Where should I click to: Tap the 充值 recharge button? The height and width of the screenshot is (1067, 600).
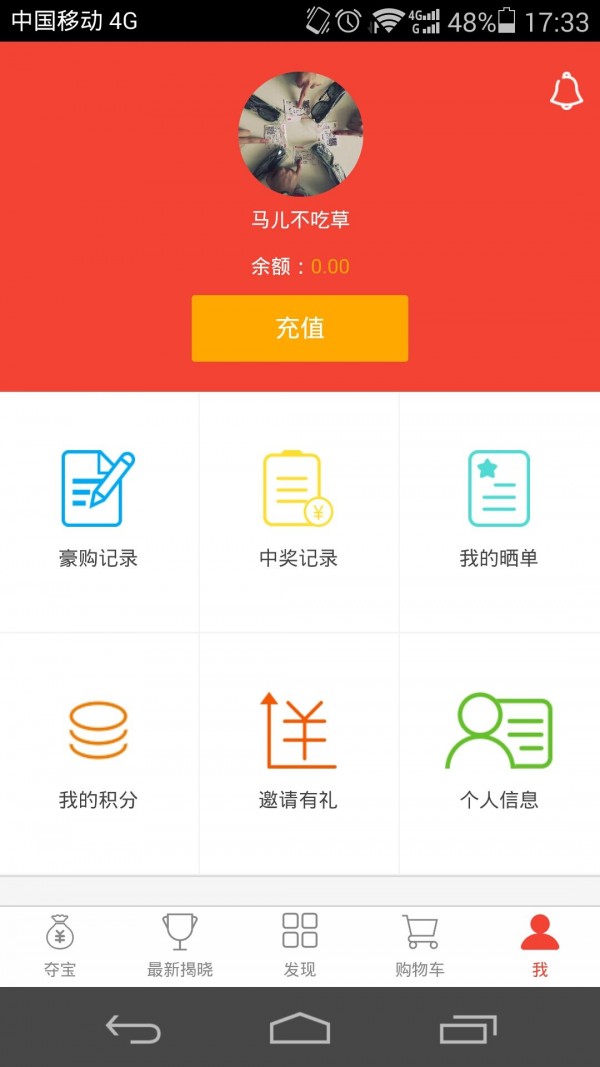[x=300, y=328]
